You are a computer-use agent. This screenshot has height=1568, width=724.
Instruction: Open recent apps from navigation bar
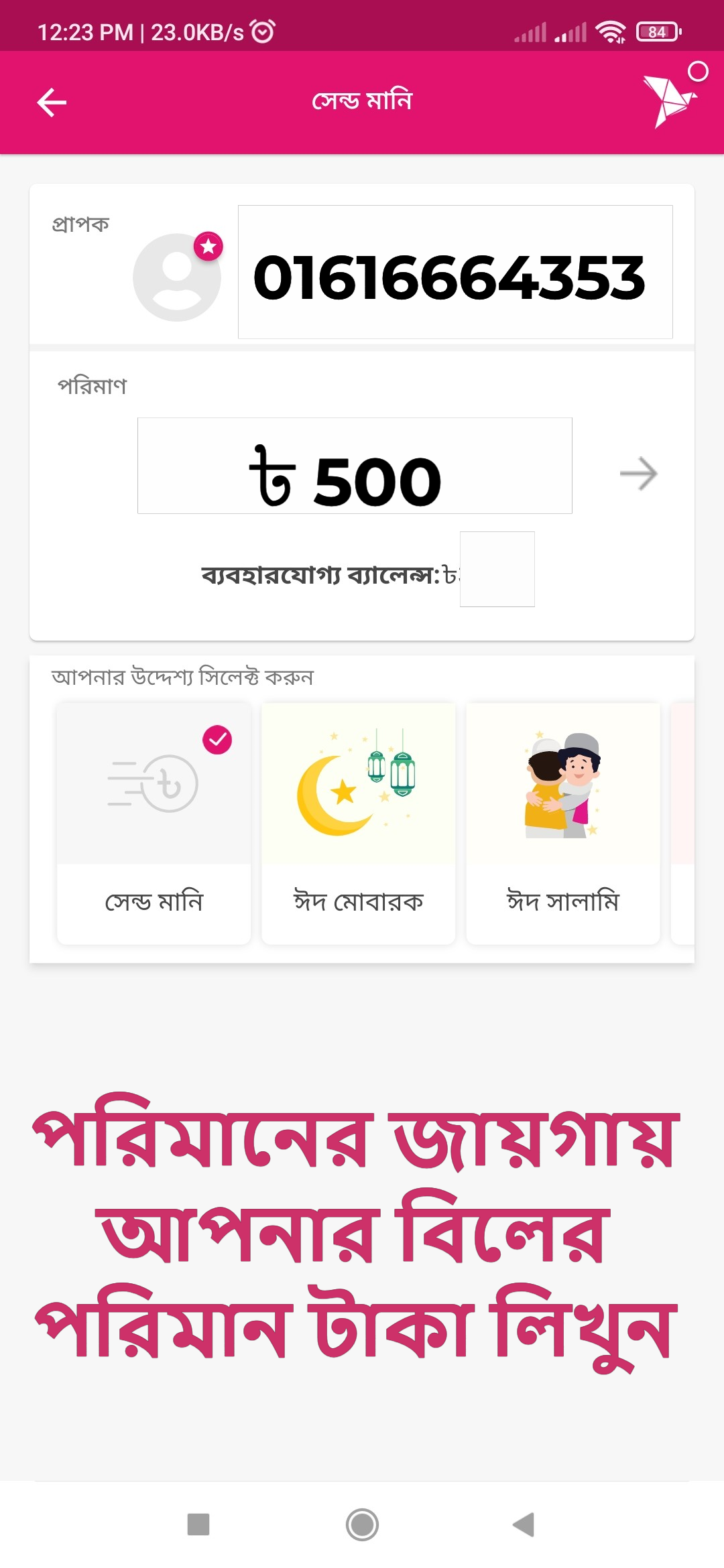198,1524
